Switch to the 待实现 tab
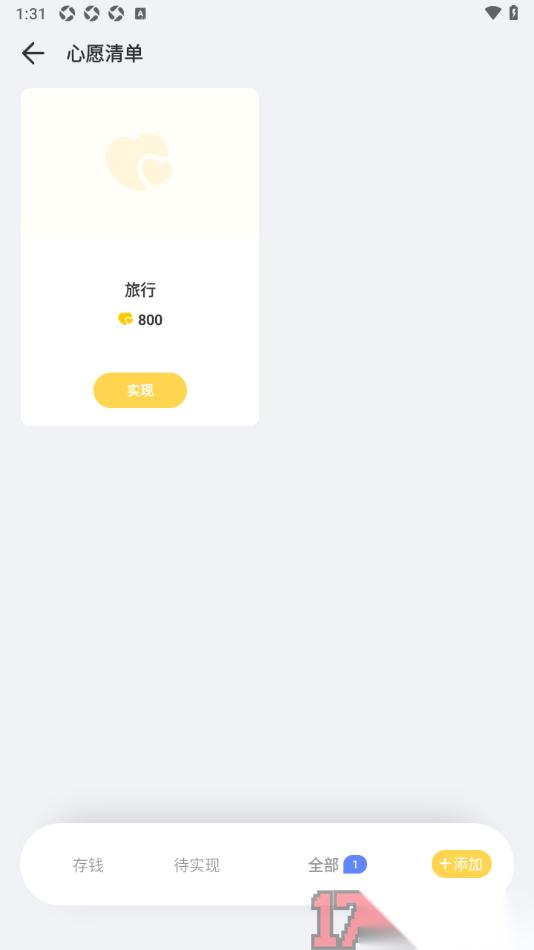534x950 pixels. [197, 865]
